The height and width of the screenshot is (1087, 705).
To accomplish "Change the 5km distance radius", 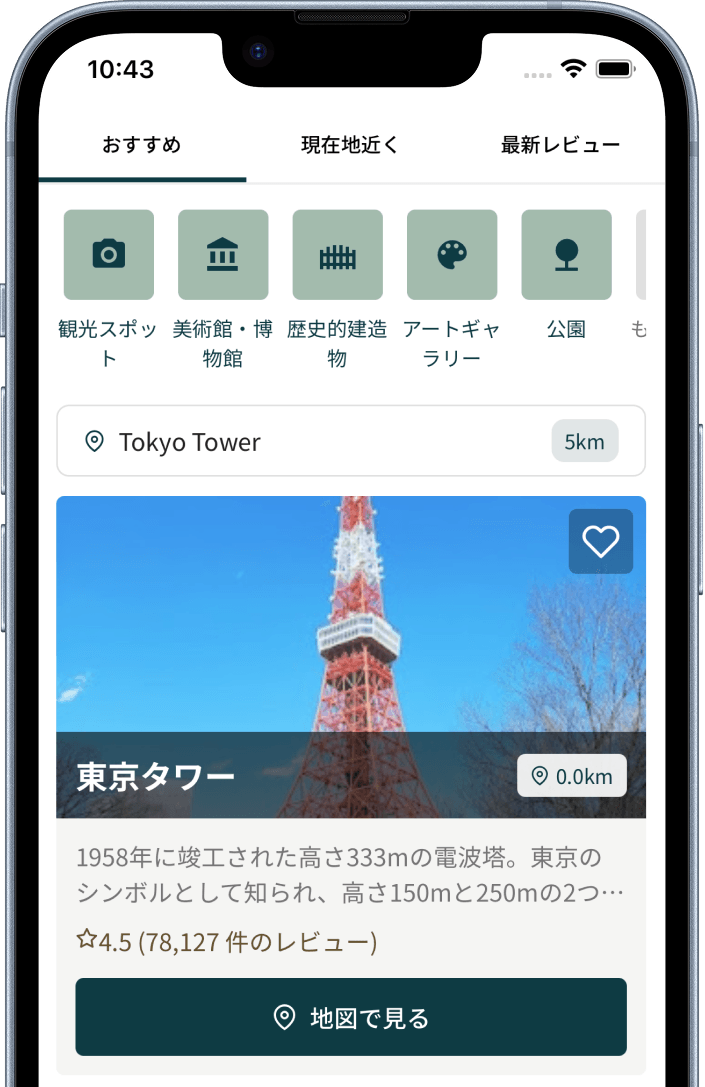I will (584, 441).
